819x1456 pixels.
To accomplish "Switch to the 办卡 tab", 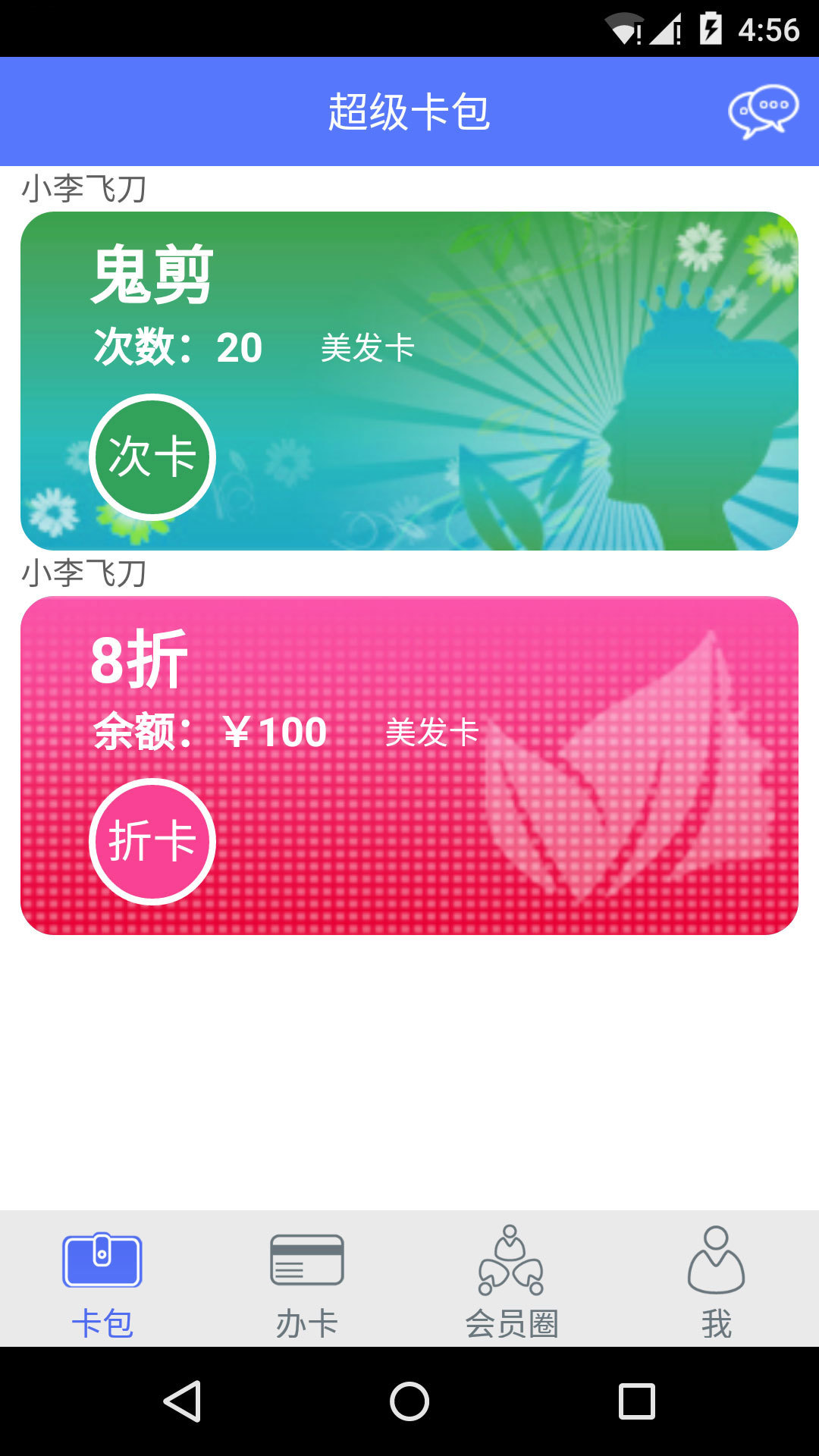I will (307, 1280).
